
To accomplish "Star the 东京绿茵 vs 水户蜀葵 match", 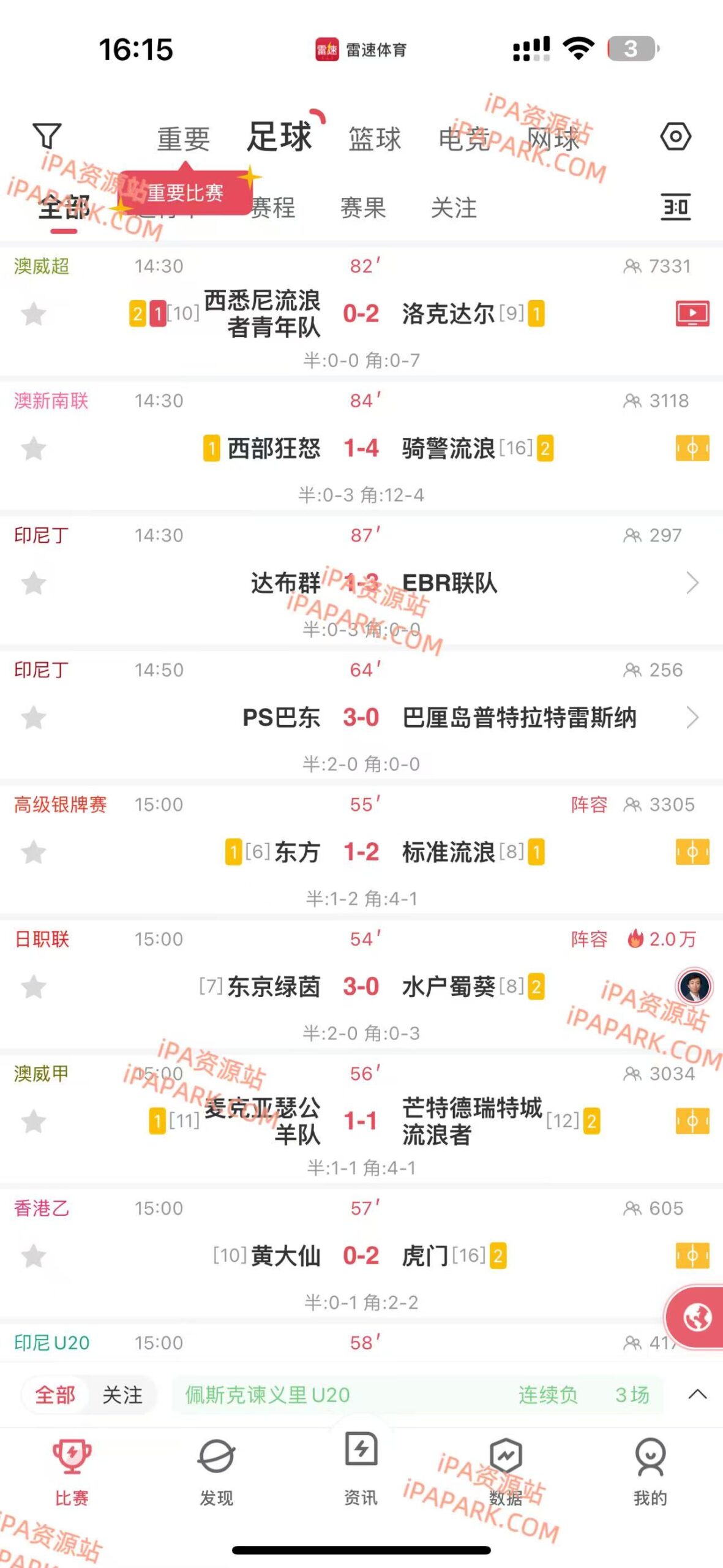I will pos(35,987).
